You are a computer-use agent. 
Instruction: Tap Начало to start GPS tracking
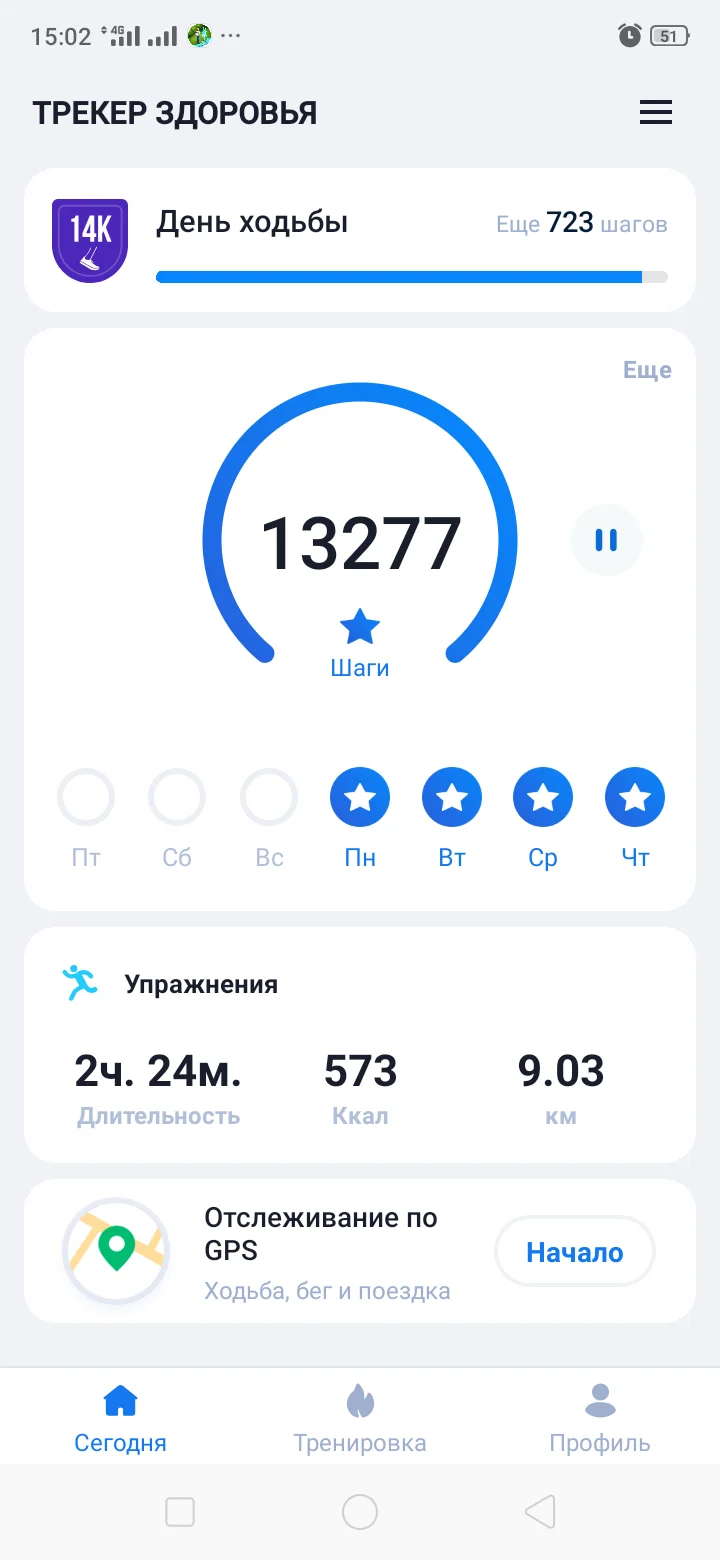[x=575, y=1252]
